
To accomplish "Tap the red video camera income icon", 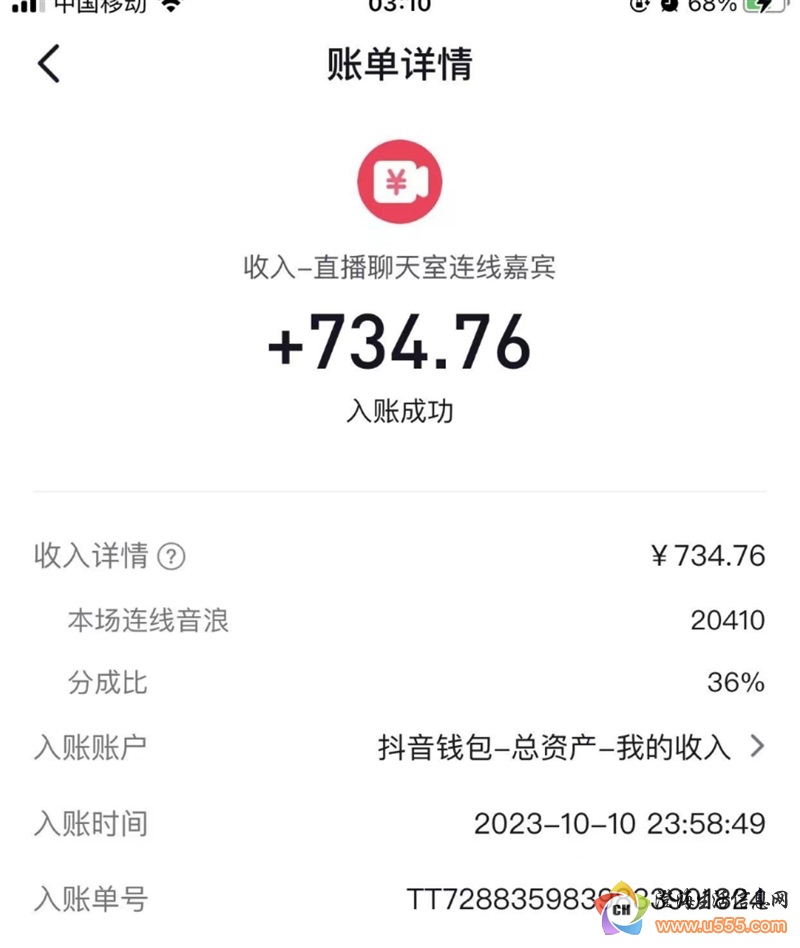I will 398,182.
